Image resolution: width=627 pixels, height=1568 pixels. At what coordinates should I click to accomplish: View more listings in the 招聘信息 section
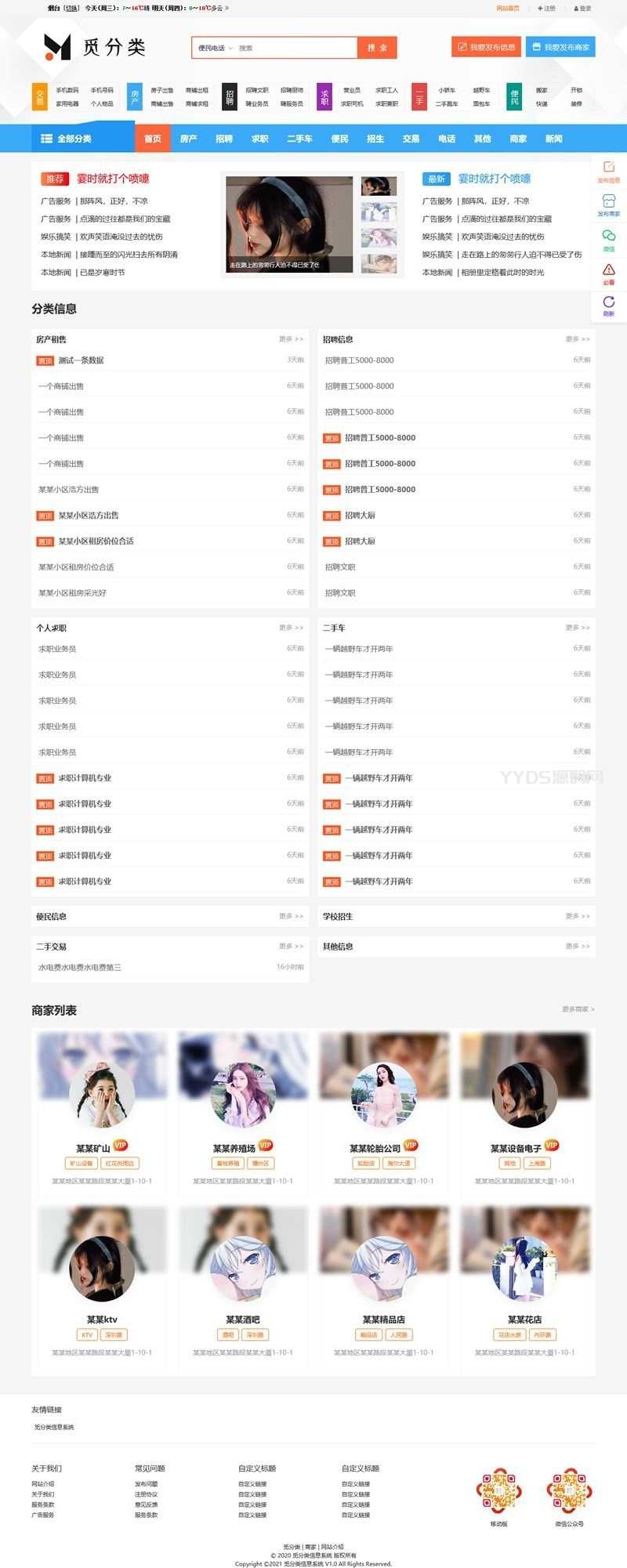[x=578, y=339]
